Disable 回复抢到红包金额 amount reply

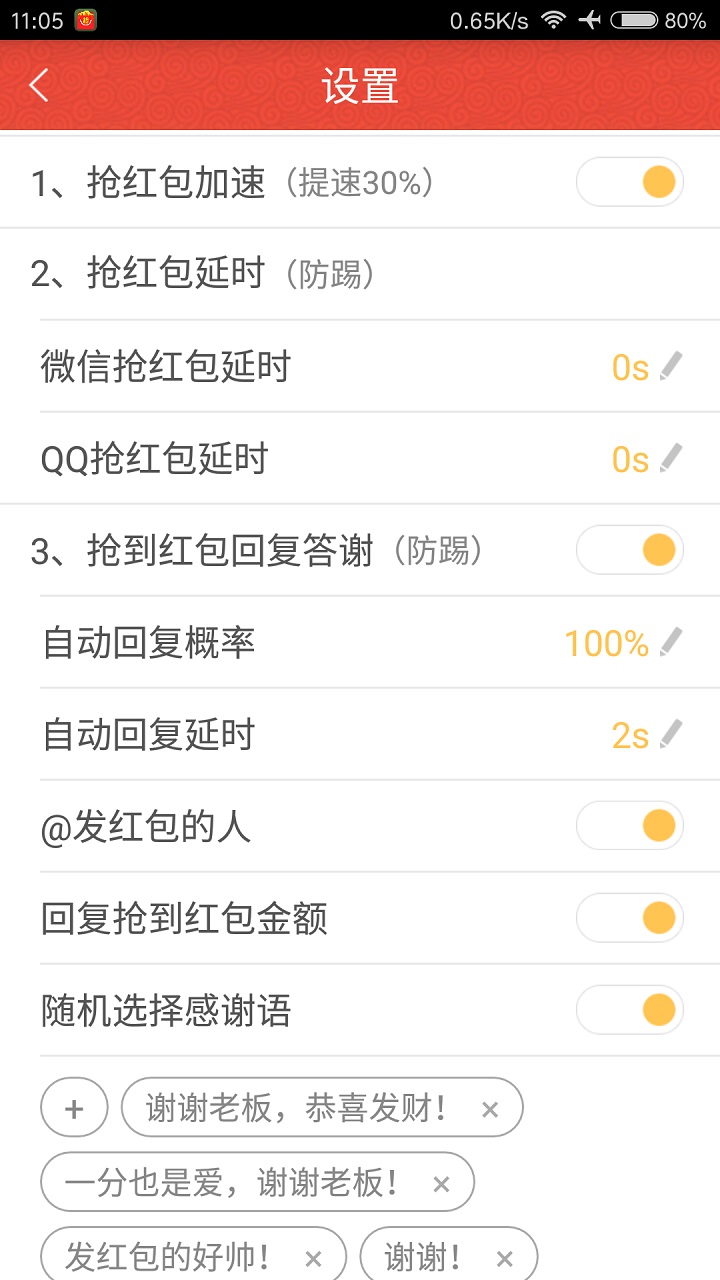pos(630,917)
